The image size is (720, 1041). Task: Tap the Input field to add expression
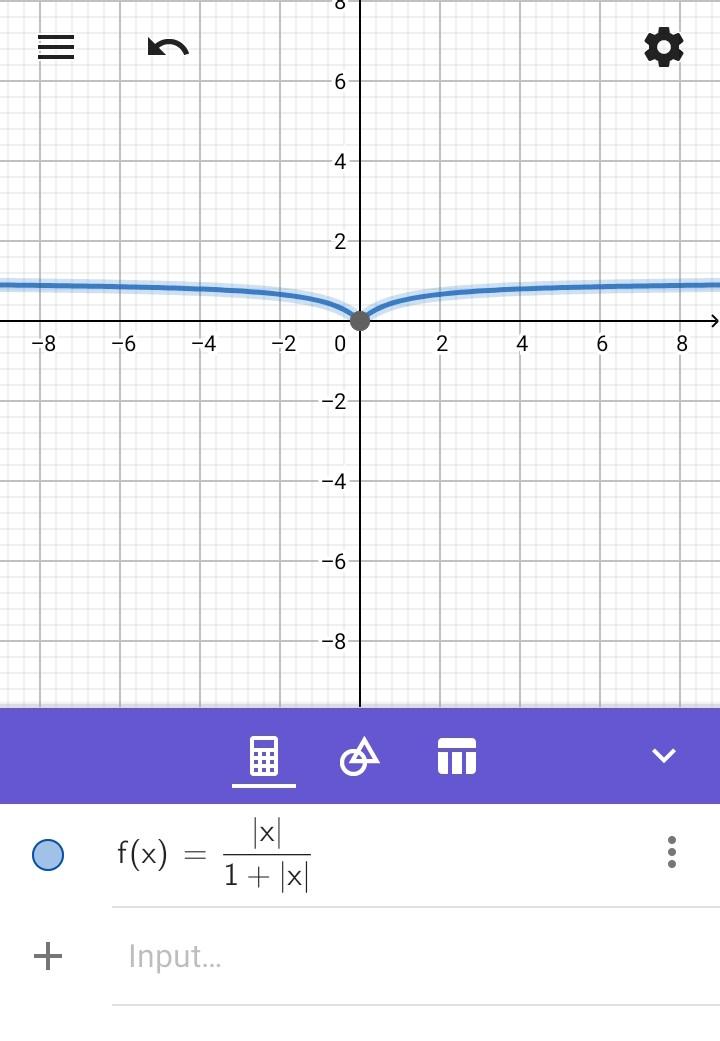[380, 957]
